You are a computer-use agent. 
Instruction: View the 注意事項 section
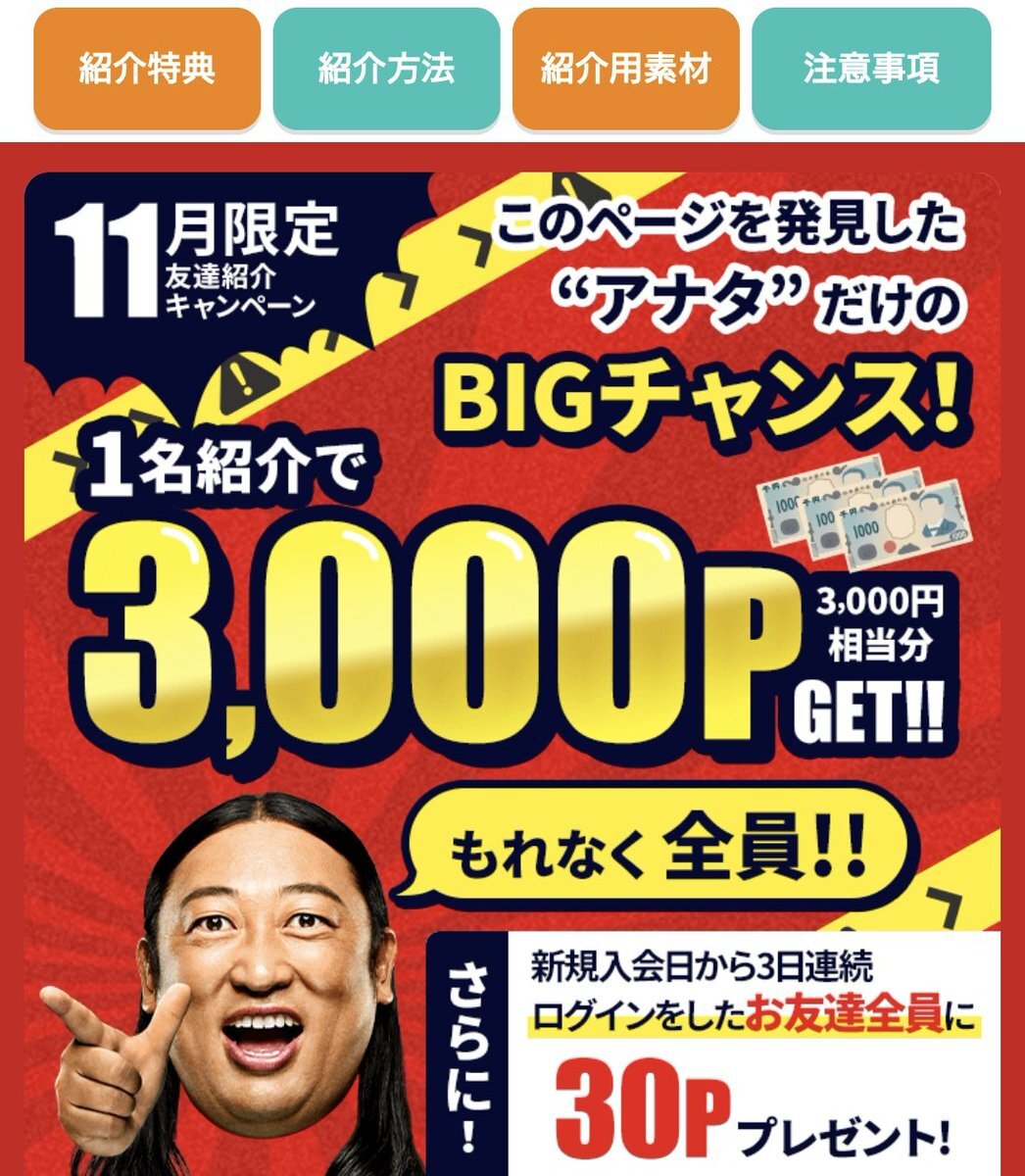871,69
